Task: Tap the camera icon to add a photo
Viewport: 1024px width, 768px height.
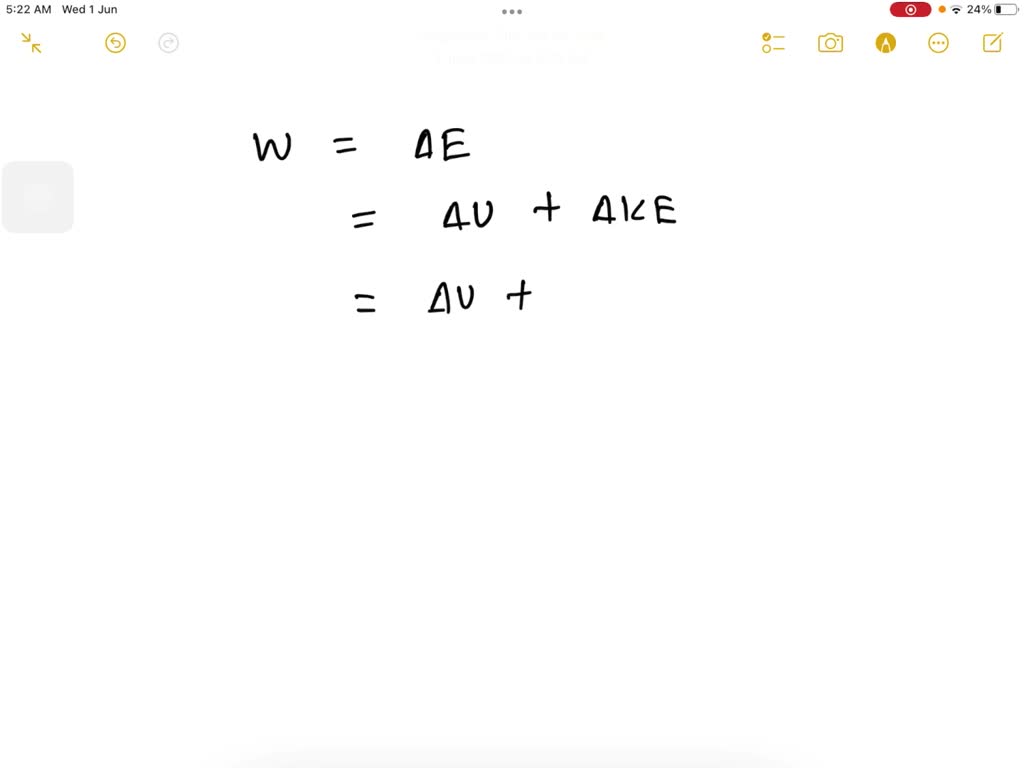Action: click(x=830, y=43)
